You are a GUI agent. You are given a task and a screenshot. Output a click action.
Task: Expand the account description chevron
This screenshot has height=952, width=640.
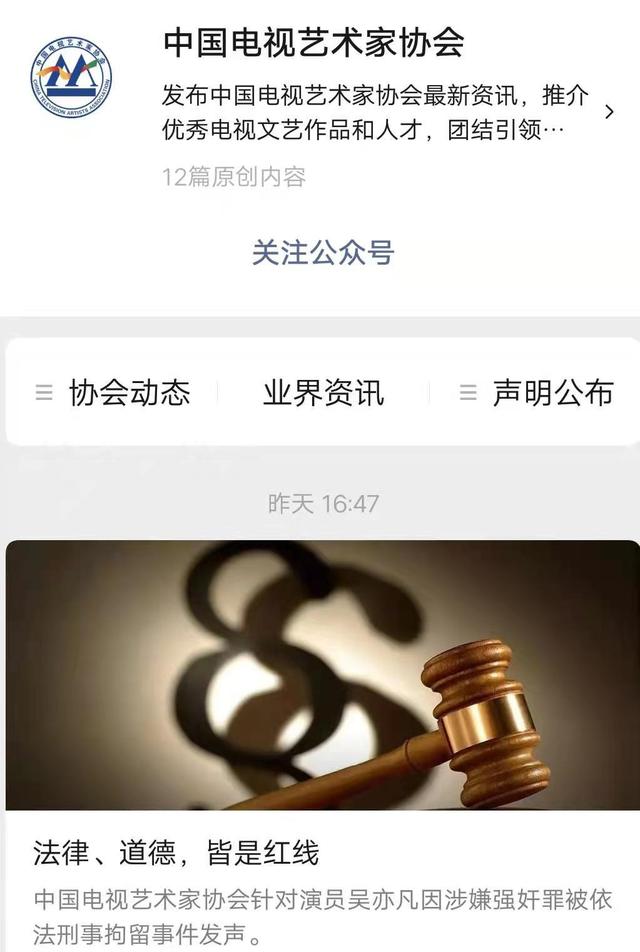click(x=609, y=112)
